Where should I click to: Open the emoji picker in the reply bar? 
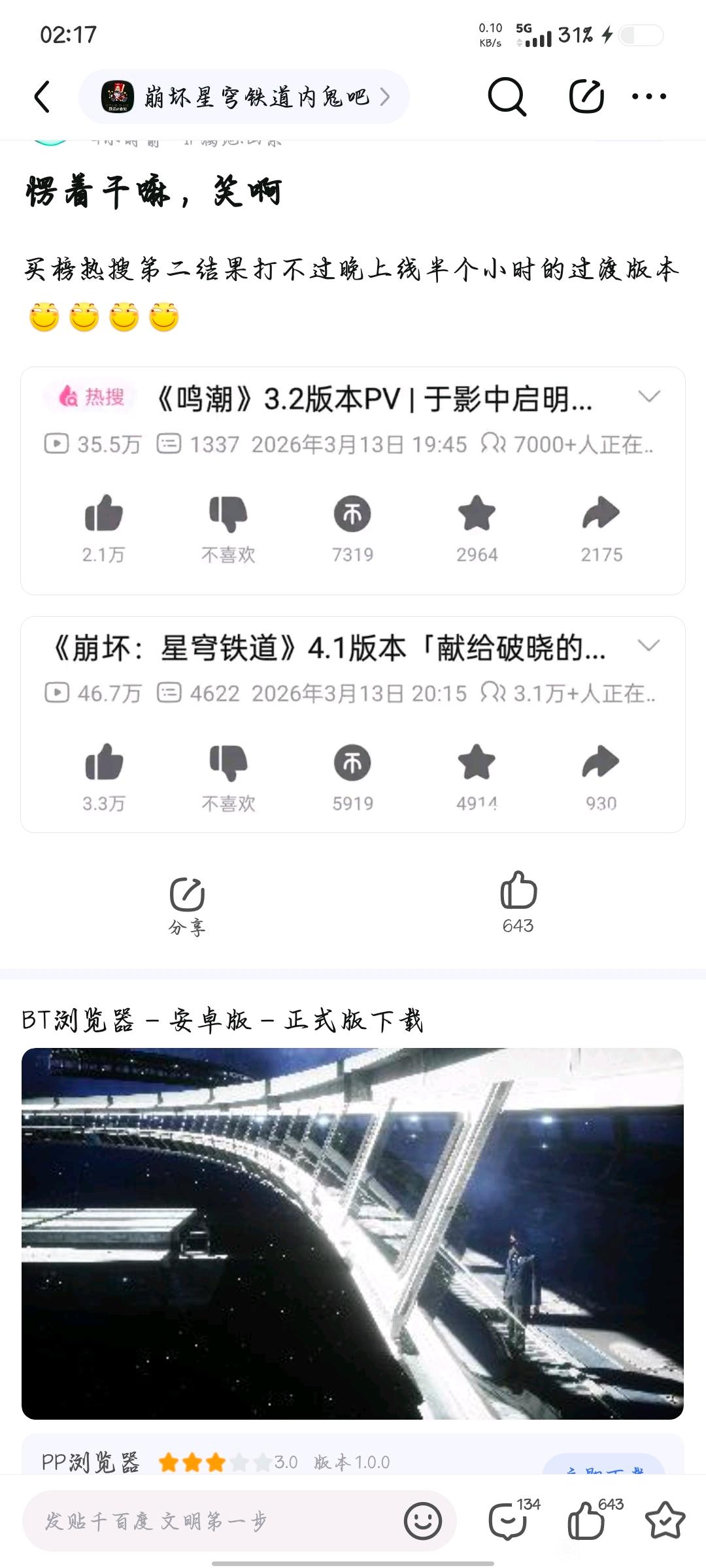[x=423, y=1521]
